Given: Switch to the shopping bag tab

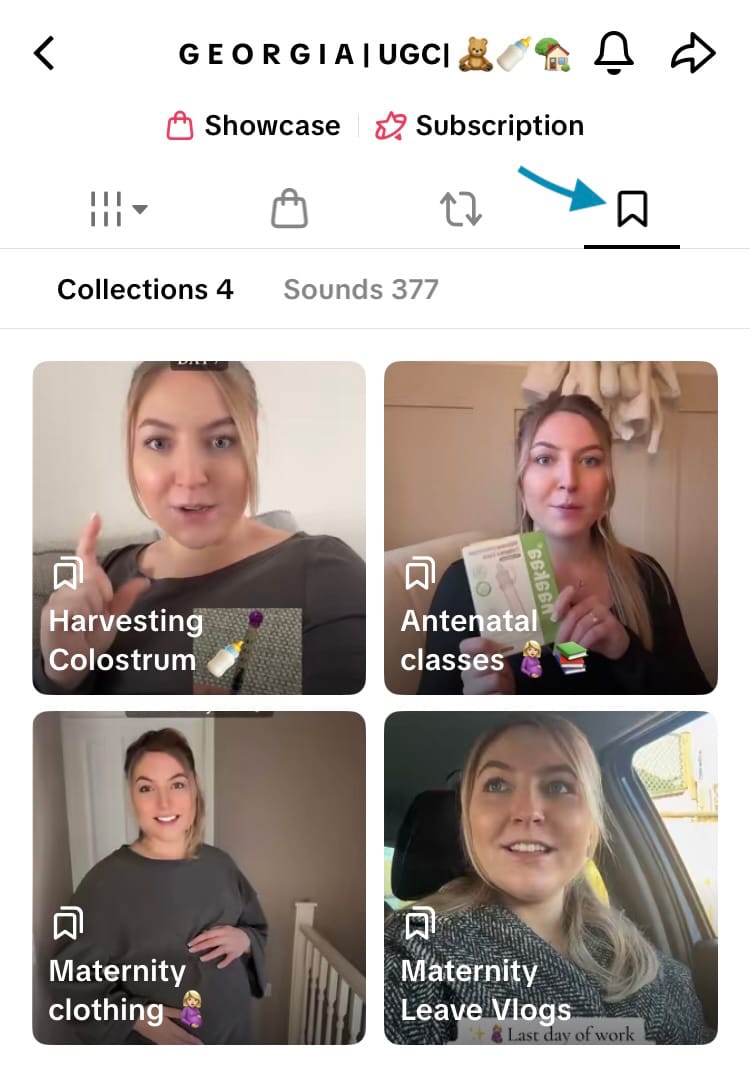Looking at the screenshot, I should [289, 209].
